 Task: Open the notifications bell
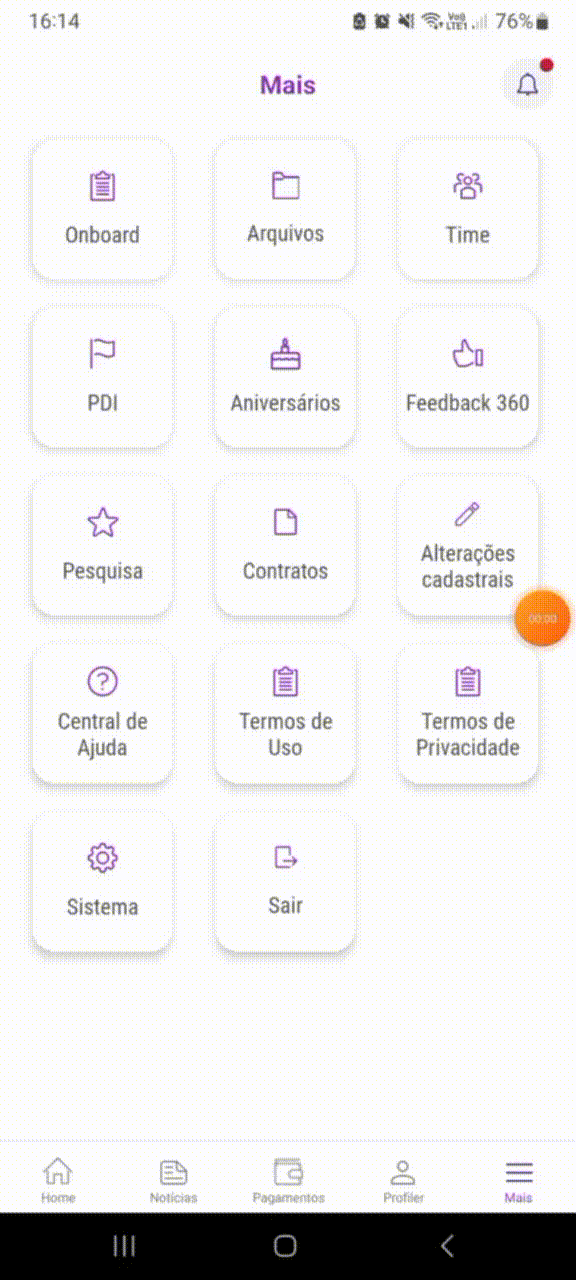point(527,85)
